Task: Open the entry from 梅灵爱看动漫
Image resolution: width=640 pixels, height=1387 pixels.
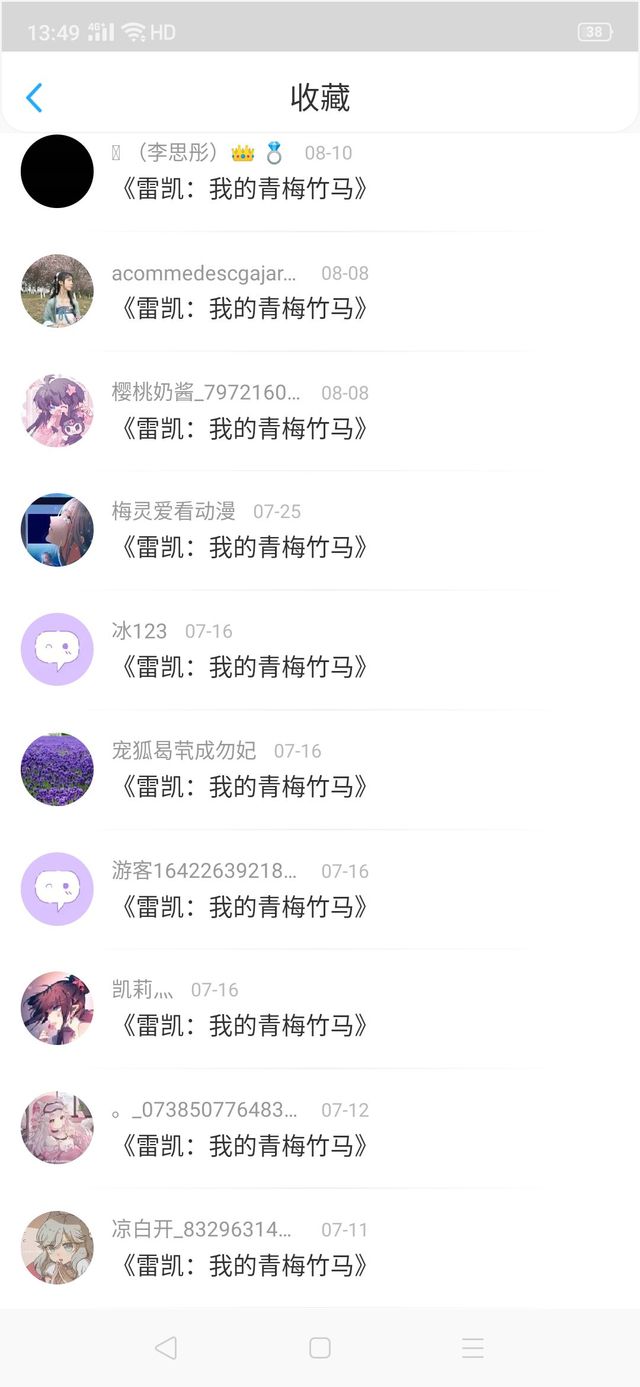Action: pos(320,530)
